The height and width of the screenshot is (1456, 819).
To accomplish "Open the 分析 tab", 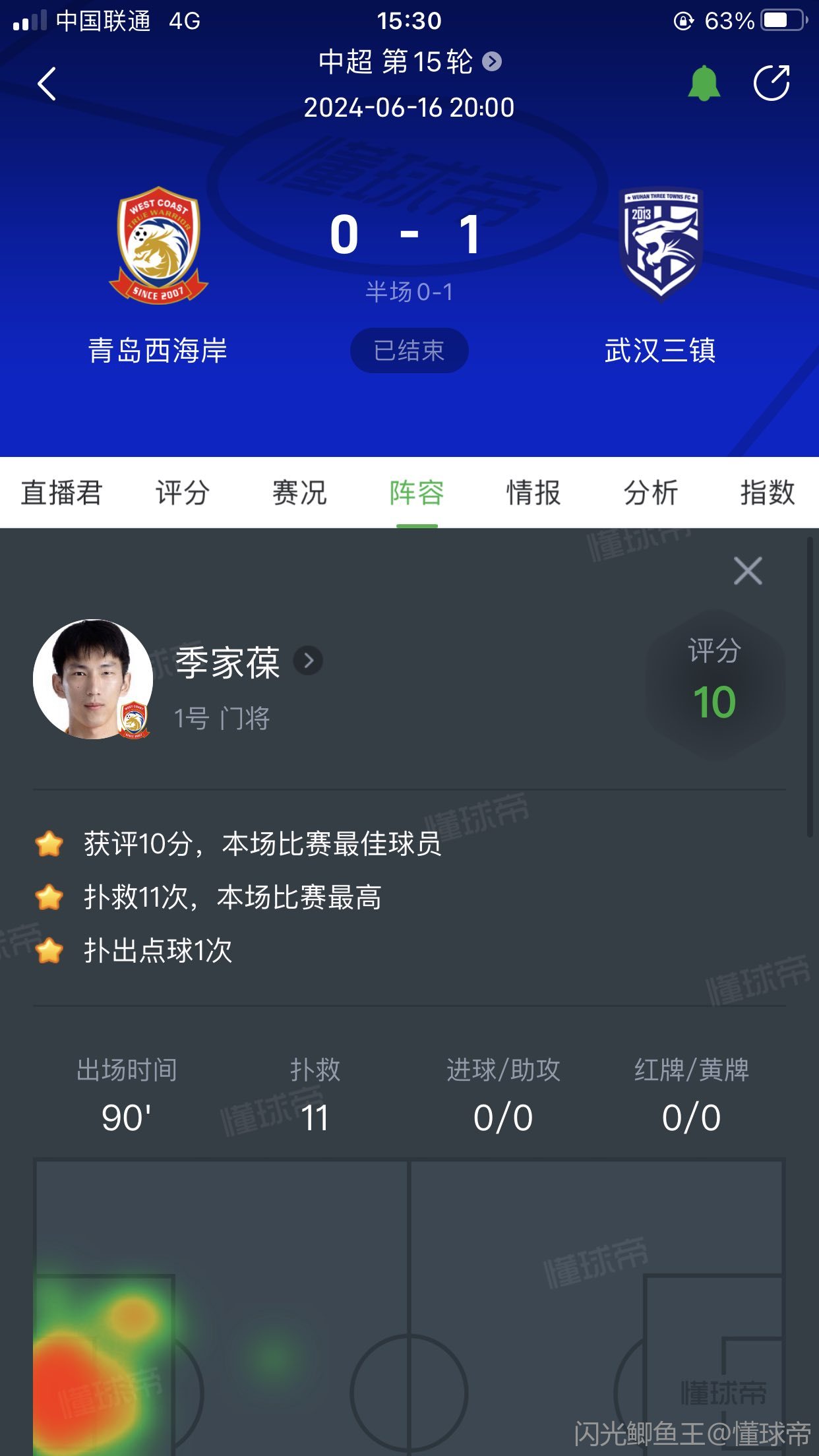I will point(651,493).
